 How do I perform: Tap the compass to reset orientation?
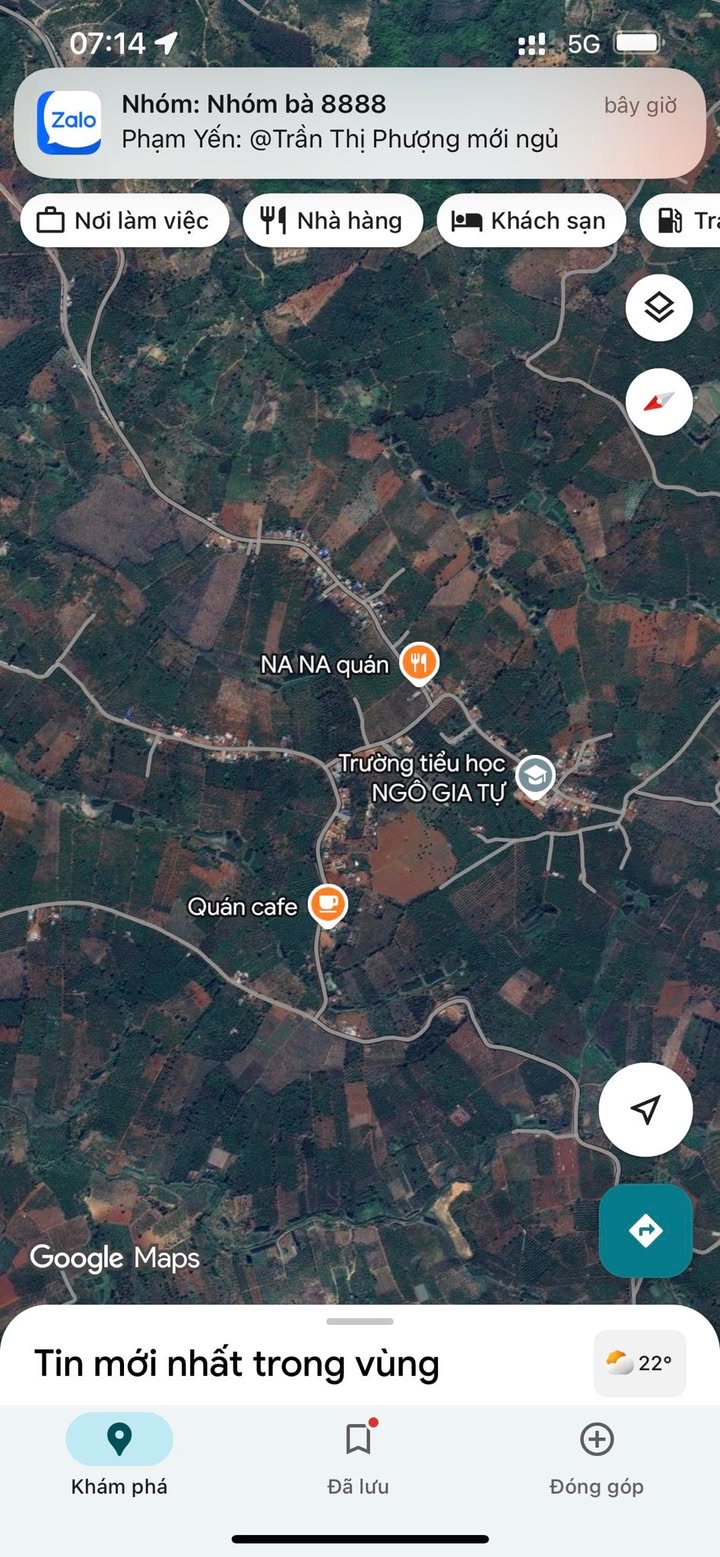659,402
